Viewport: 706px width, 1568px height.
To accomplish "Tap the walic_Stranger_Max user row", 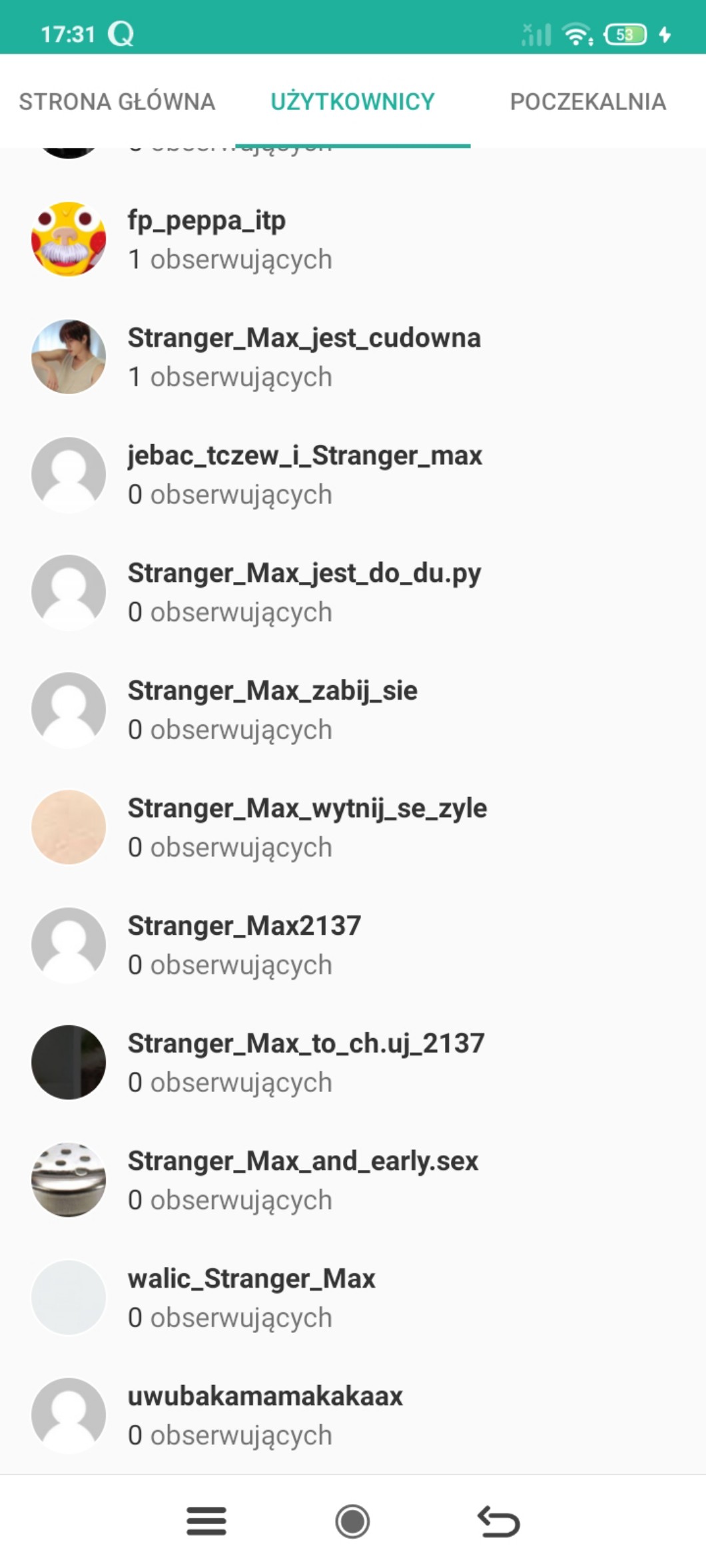I will pyautogui.click(x=251, y=1297).
